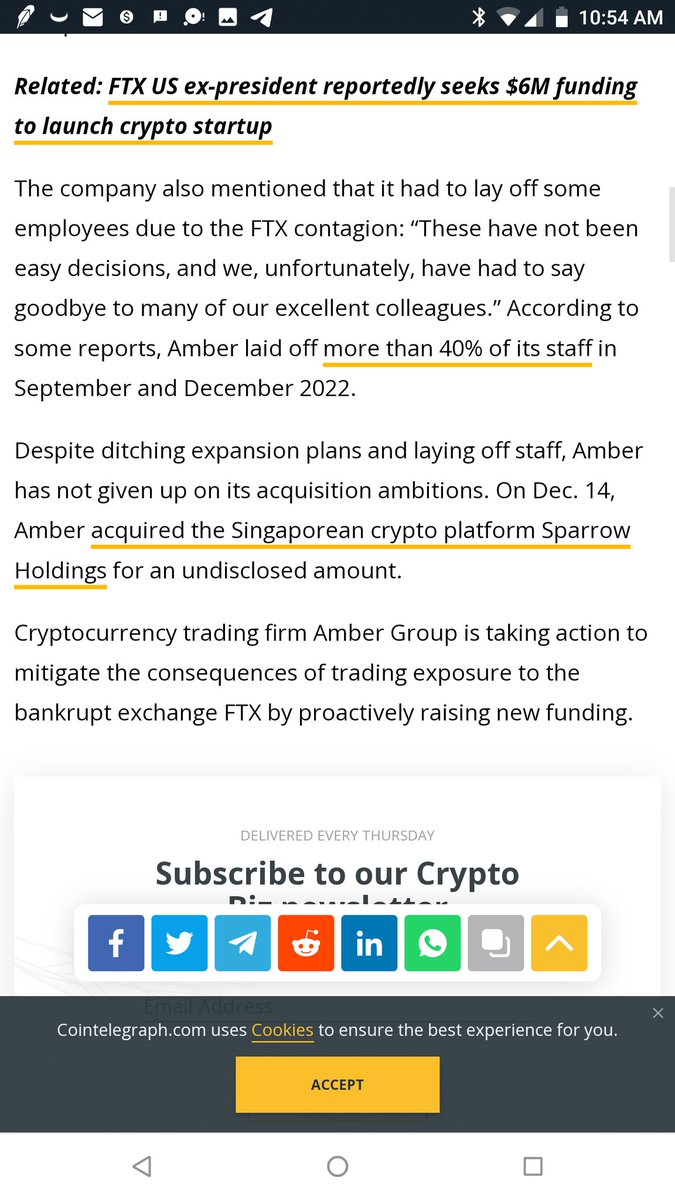Open the recent apps overview
The image size is (675, 1200).
(x=533, y=1166)
